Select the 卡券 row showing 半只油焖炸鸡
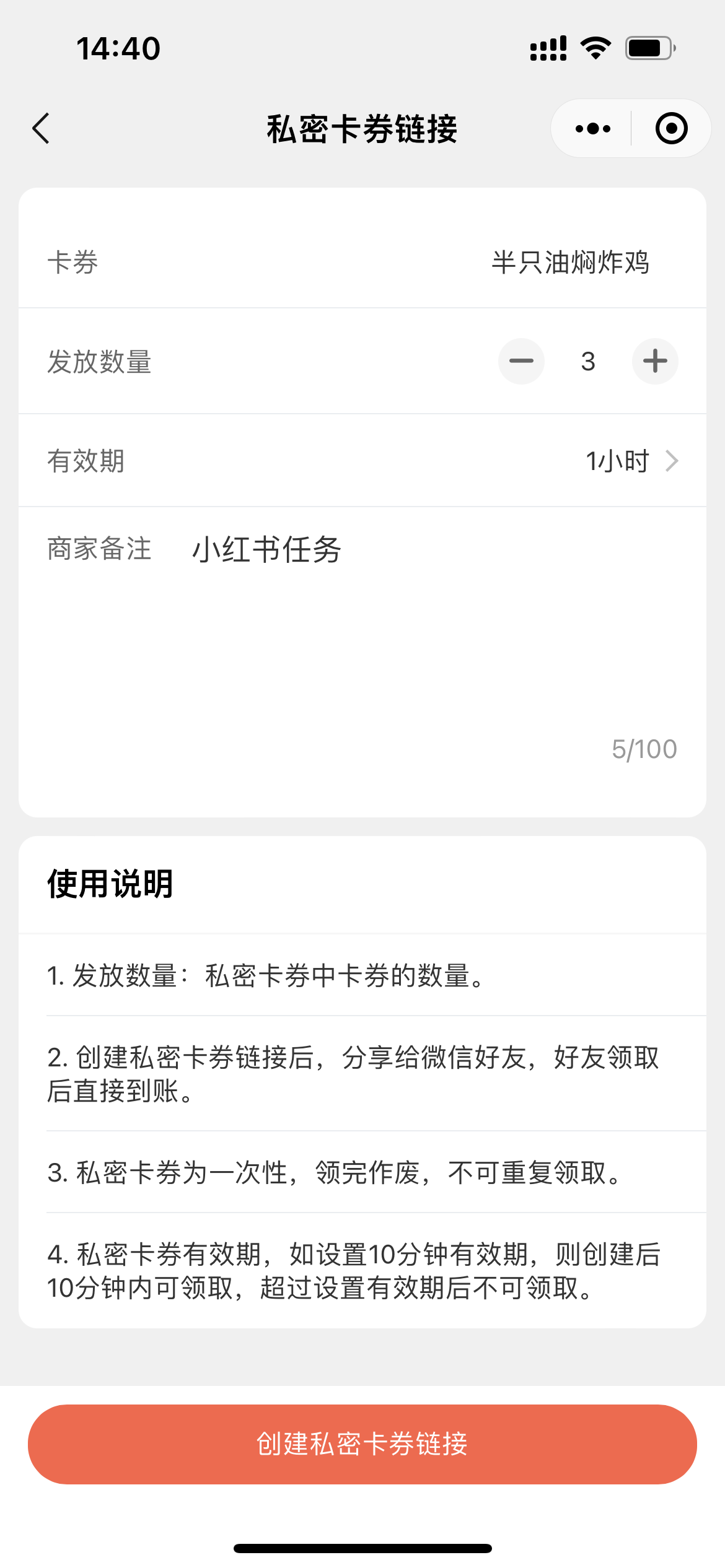 [362, 263]
